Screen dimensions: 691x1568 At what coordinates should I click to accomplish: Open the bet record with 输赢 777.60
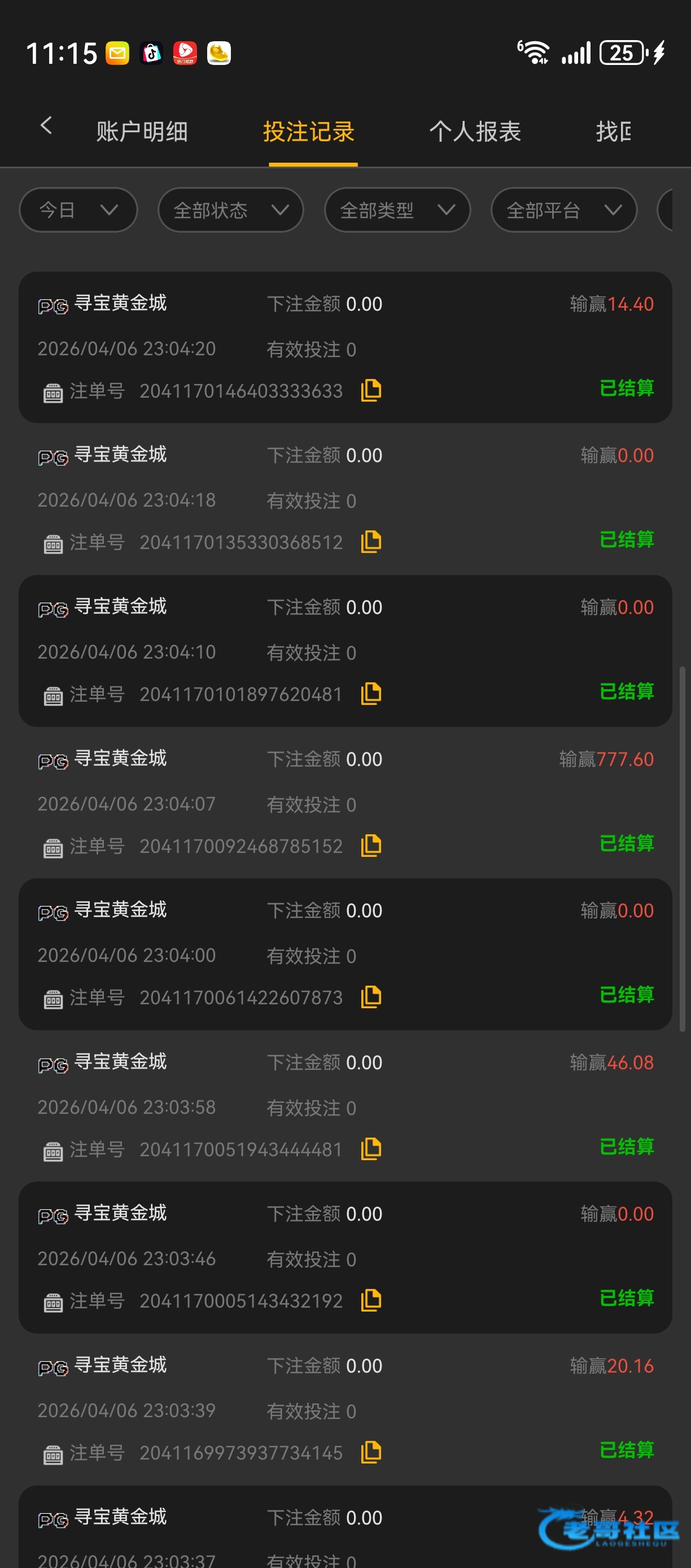pyautogui.click(x=345, y=802)
